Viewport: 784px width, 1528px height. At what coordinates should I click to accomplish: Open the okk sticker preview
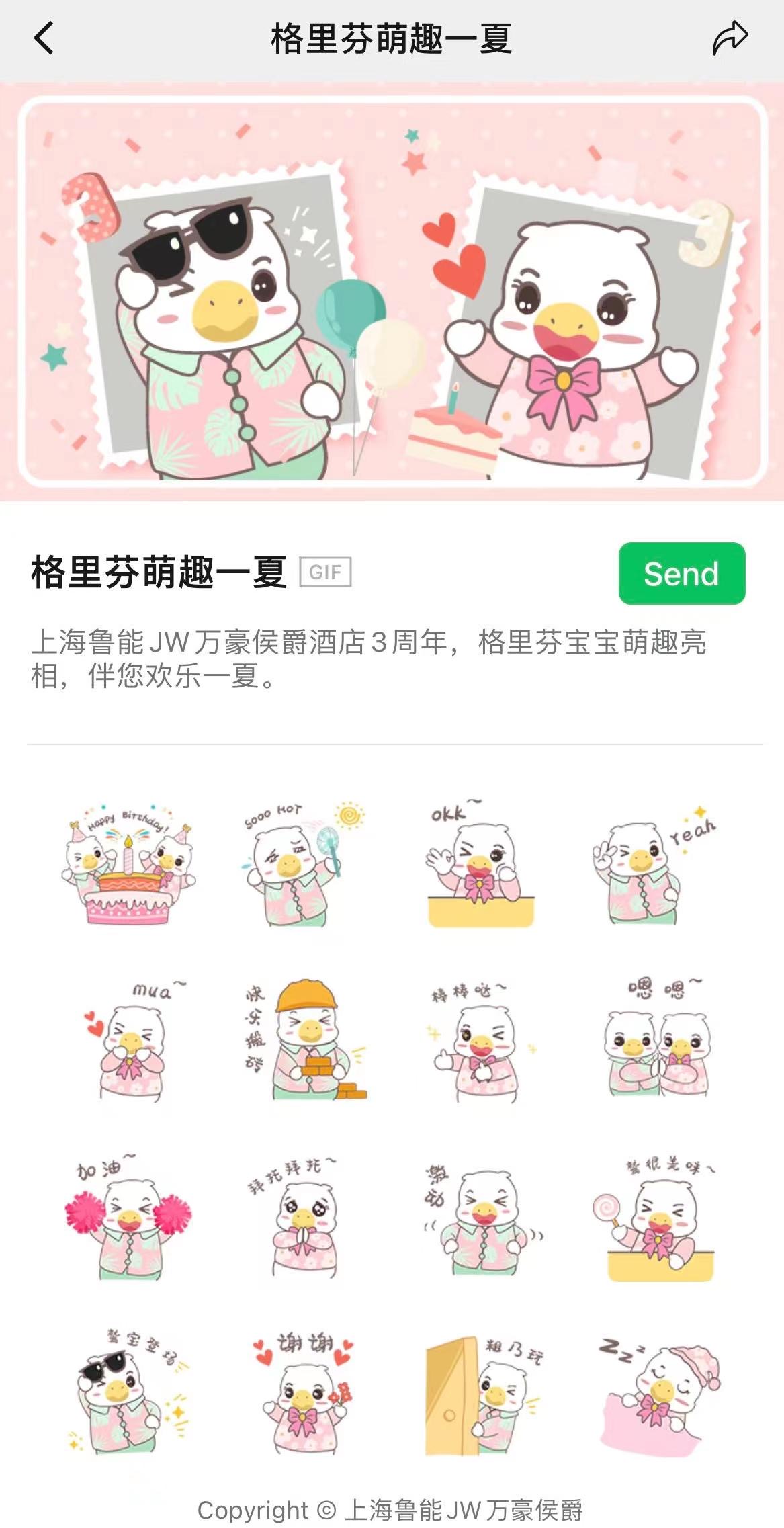tap(480, 864)
